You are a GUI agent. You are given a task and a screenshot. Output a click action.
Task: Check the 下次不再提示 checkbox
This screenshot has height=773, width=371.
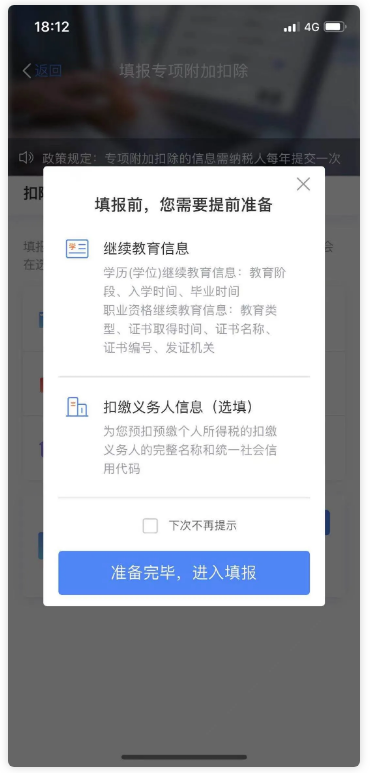pyautogui.click(x=150, y=526)
